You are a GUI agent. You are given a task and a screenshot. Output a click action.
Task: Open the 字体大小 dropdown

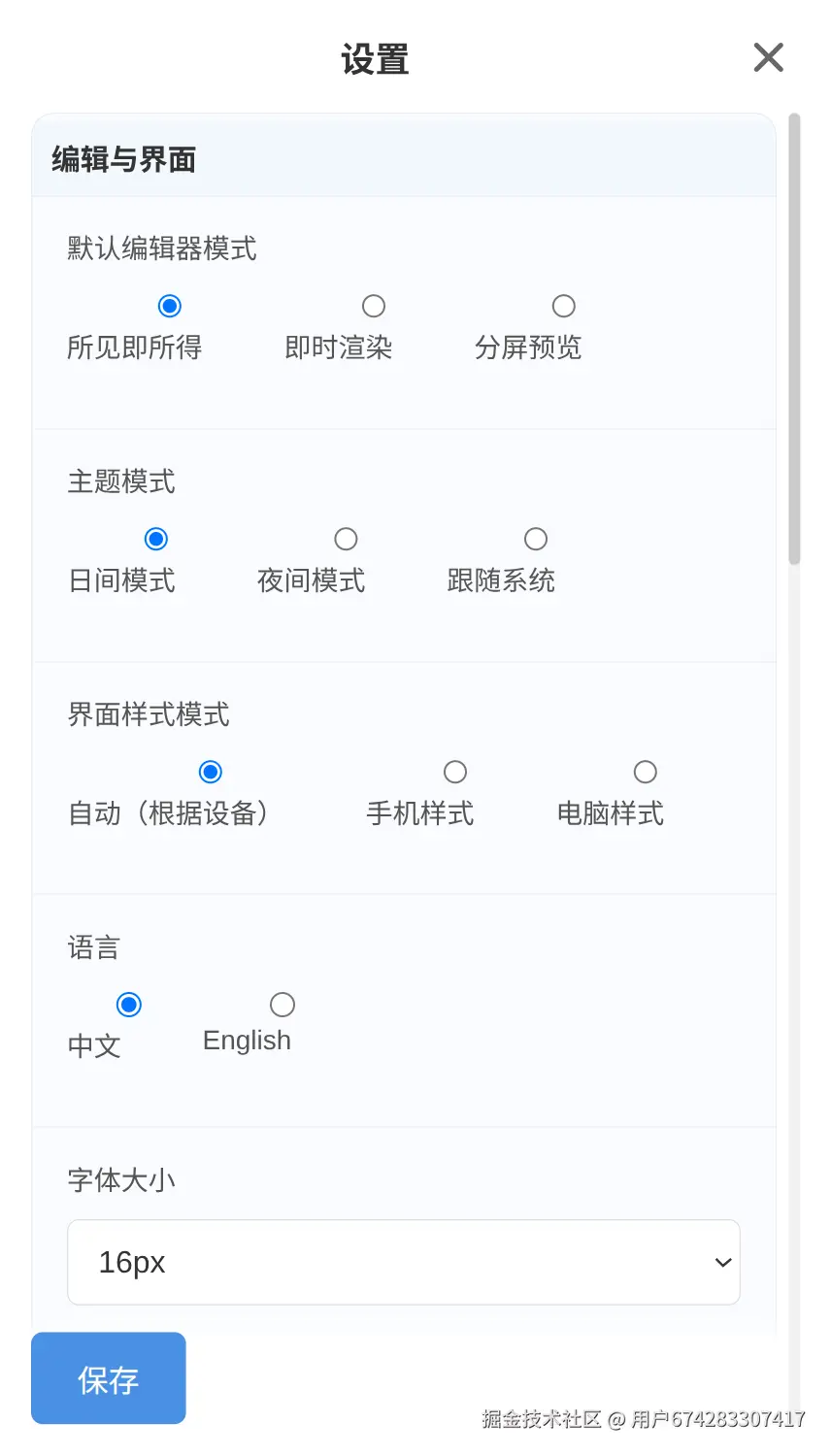[403, 1262]
